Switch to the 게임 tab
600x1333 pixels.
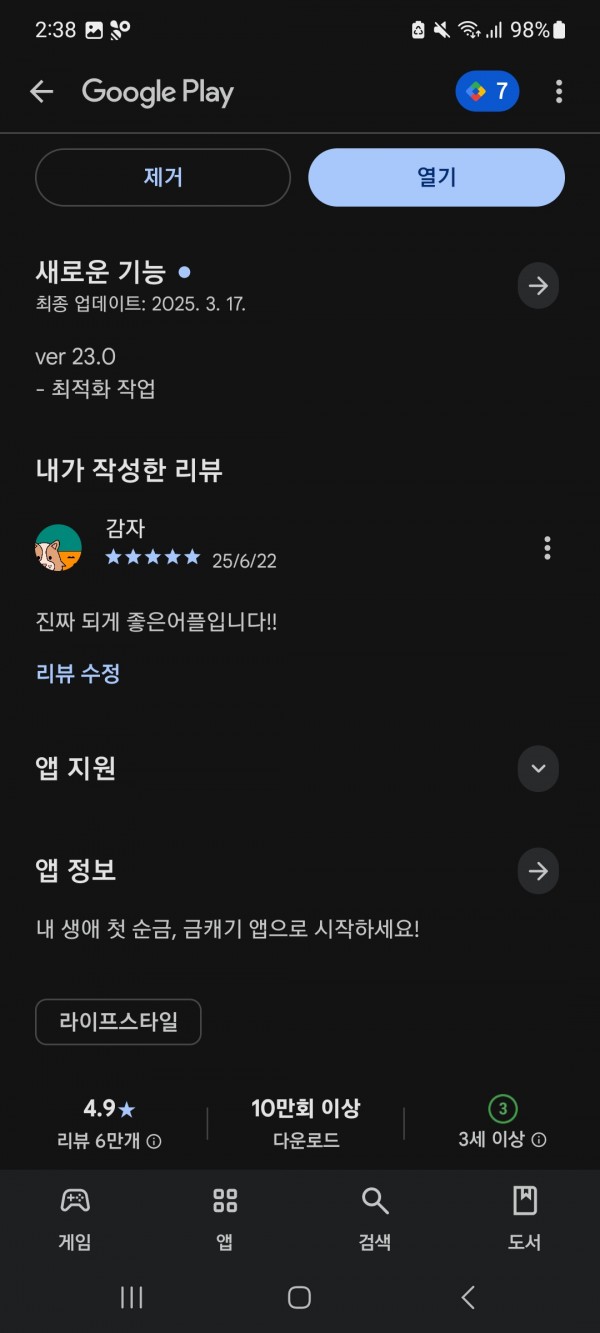pyautogui.click(x=75, y=1218)
